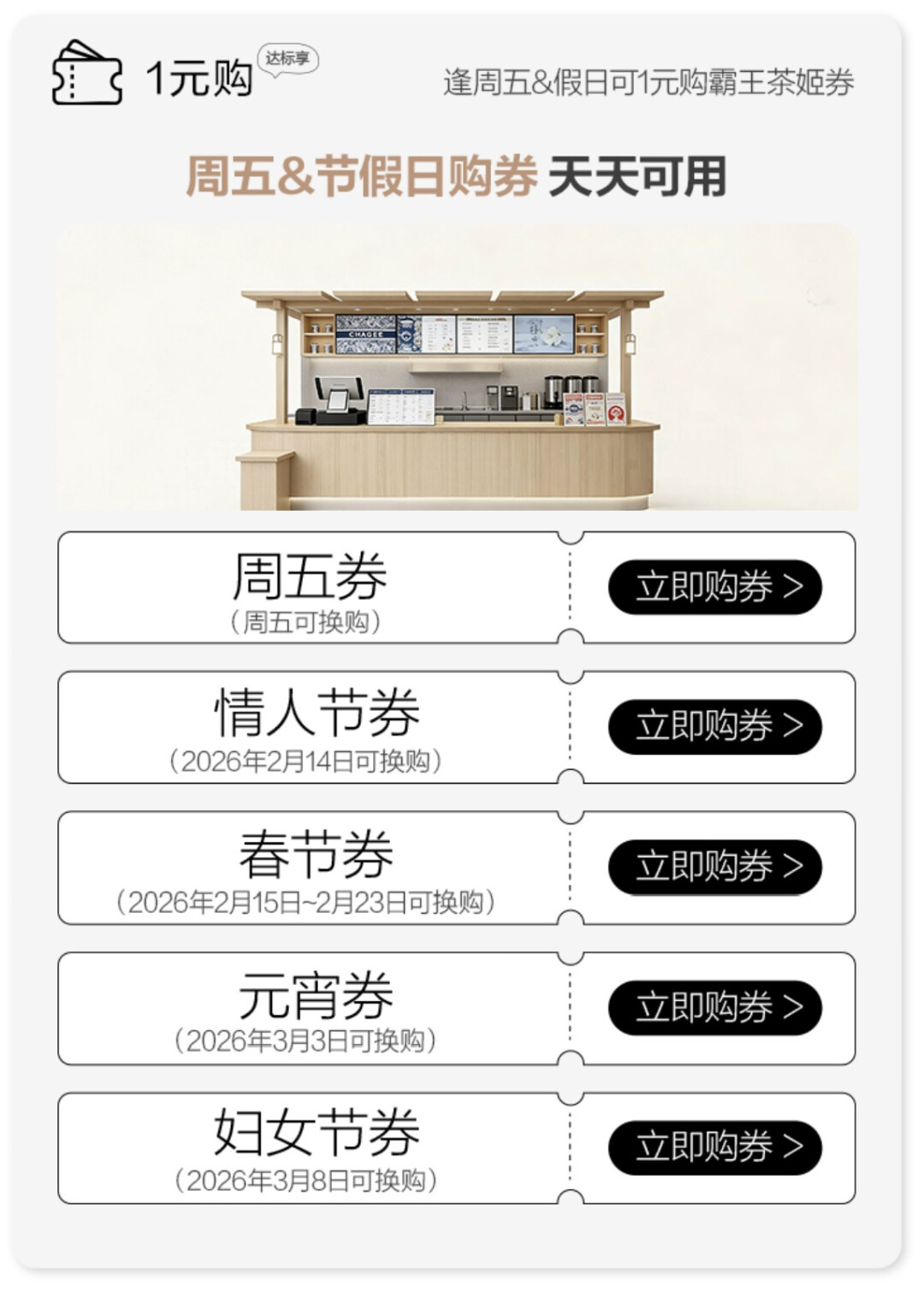Tap 立即购券 for 情人节券
Screen dimensions: 924x1291
714,726
